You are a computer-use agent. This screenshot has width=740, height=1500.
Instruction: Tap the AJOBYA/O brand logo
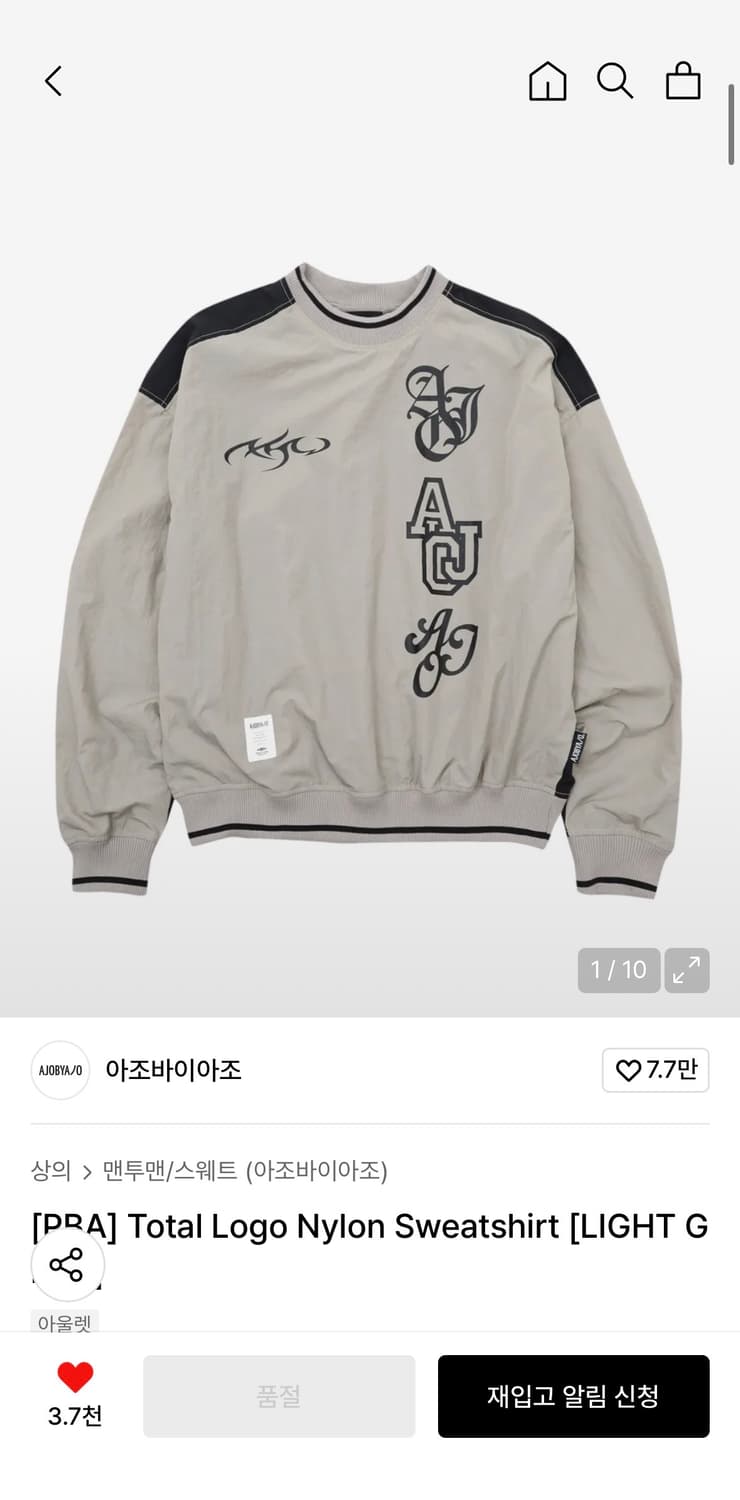pyautogui.click(x=60, y=1070)
